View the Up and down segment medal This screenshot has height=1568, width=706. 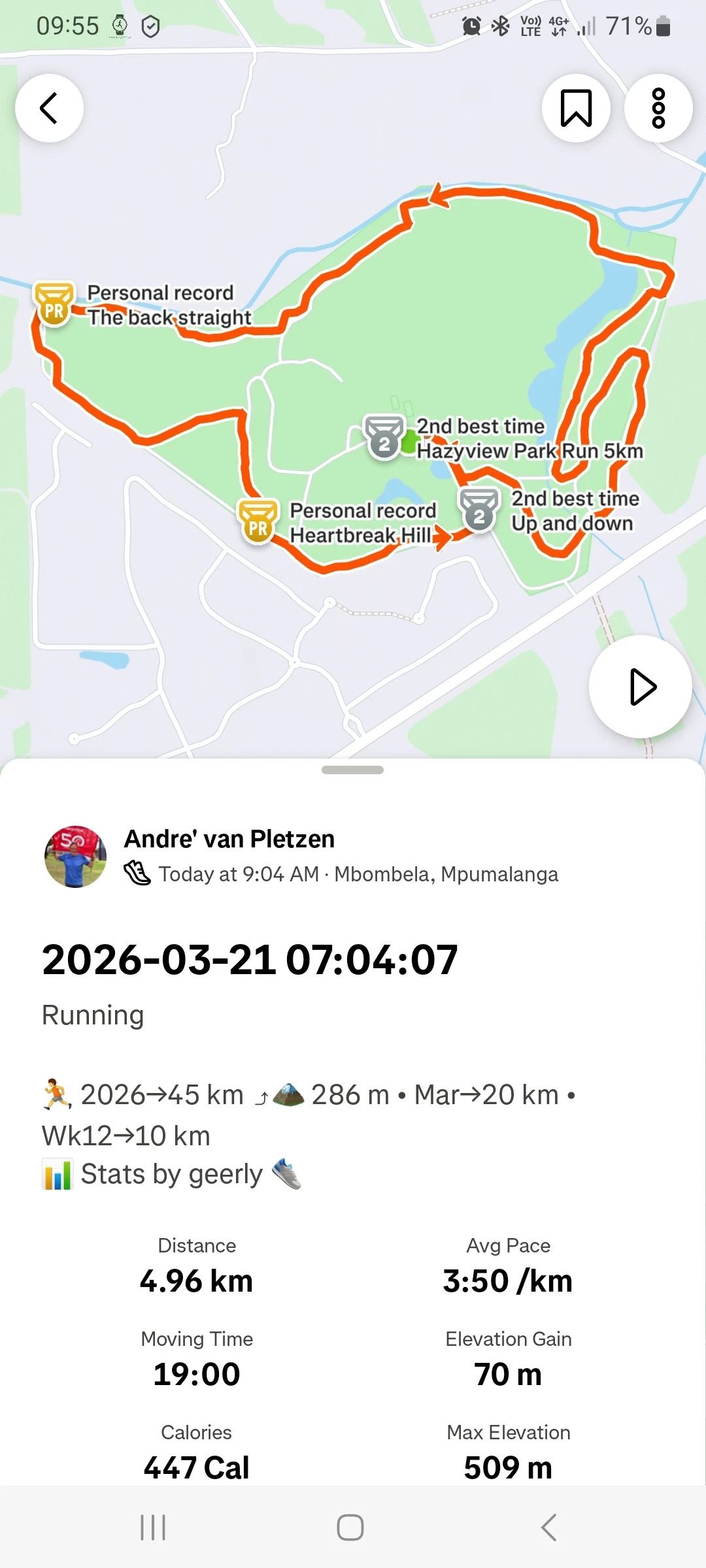point(479,510)
